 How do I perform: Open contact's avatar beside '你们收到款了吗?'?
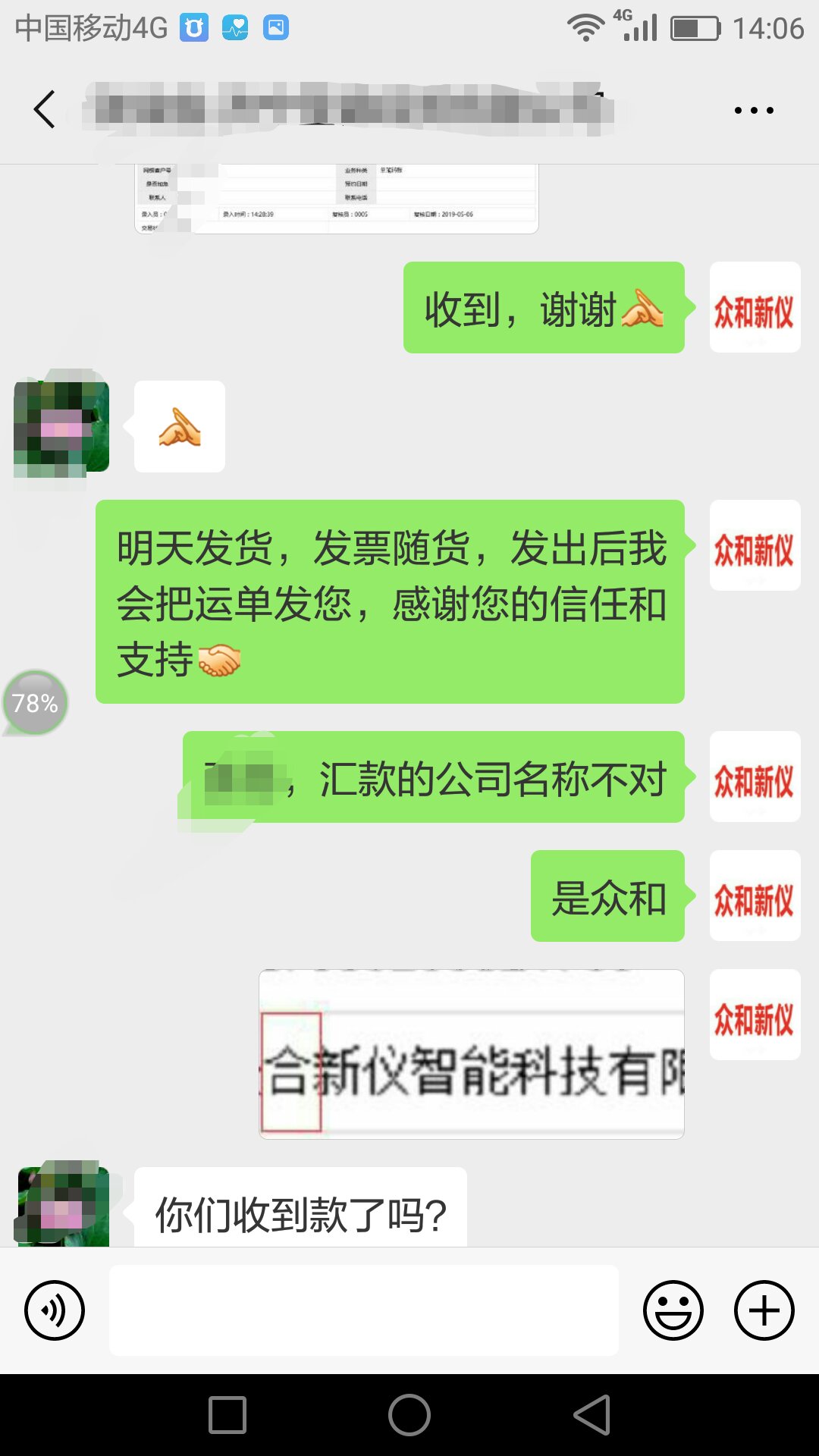pos(63,1206)
